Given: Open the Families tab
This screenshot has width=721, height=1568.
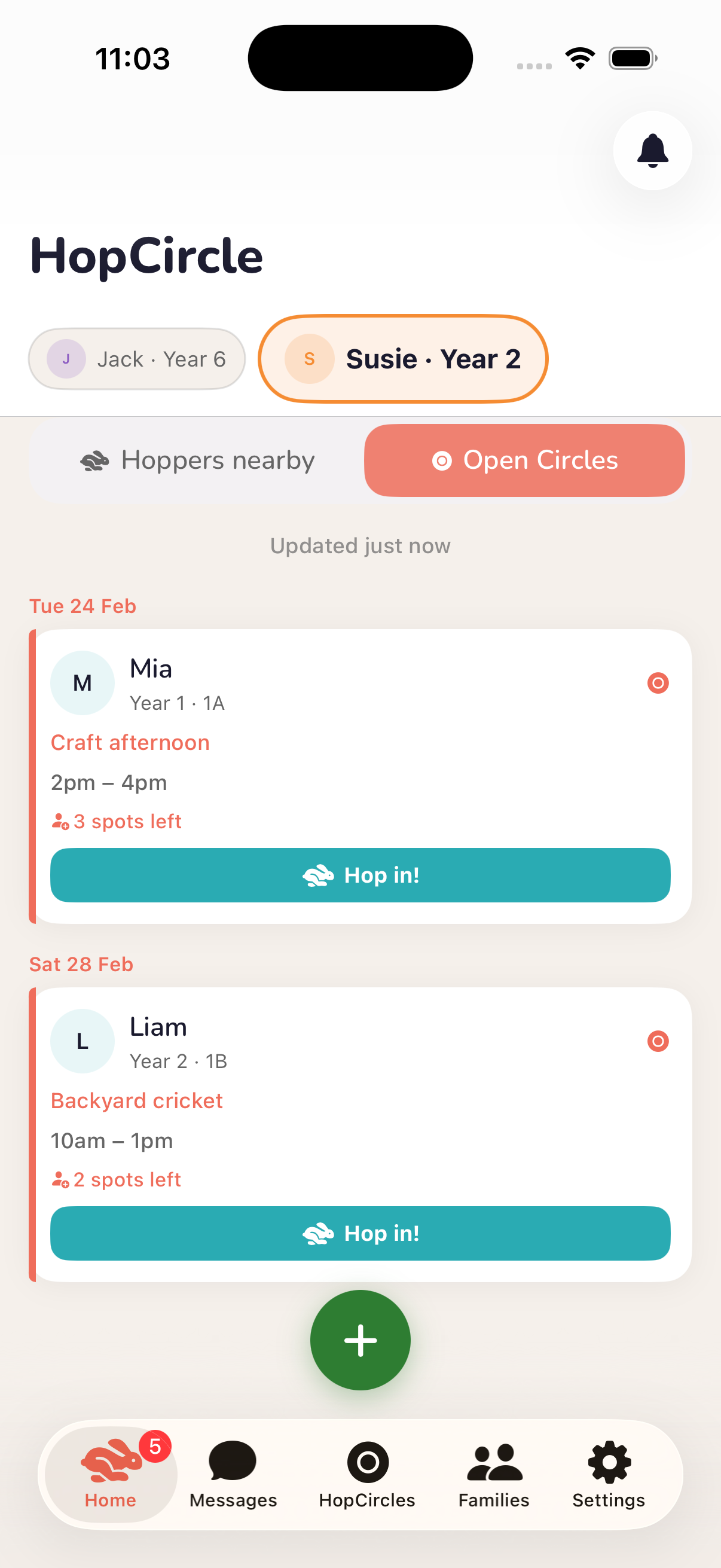Looking at the screenshot, I should [493, 1474].
